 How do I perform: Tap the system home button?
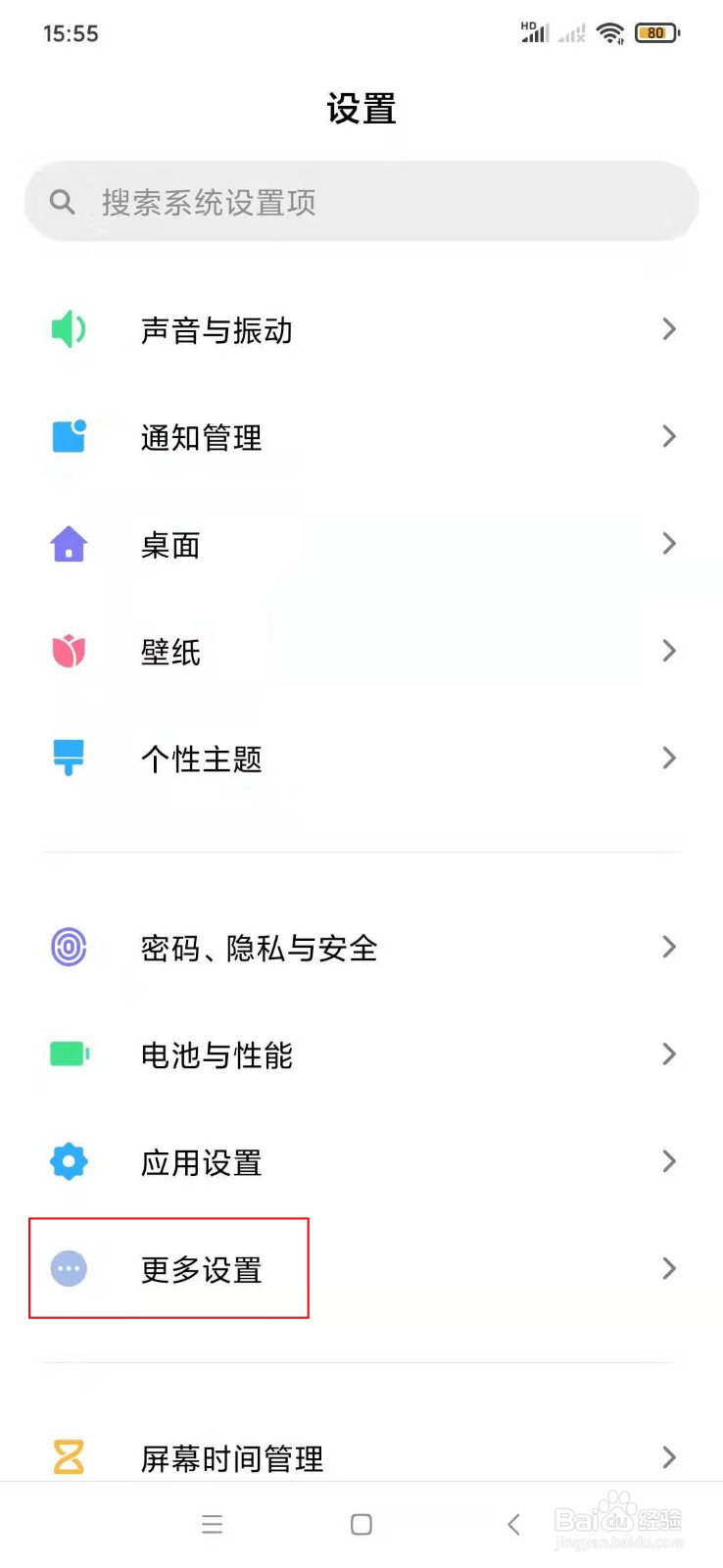click(x=361, y=1524)
